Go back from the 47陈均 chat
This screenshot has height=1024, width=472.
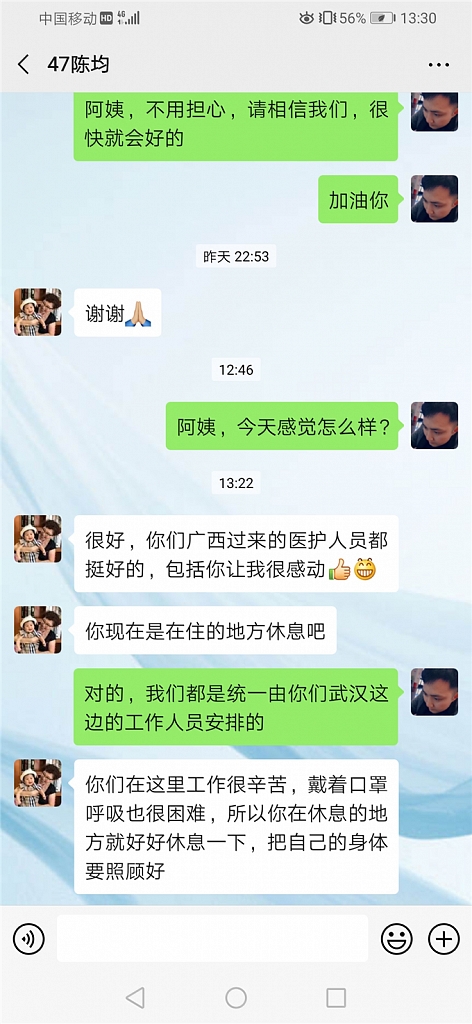[x=24, y=65]
